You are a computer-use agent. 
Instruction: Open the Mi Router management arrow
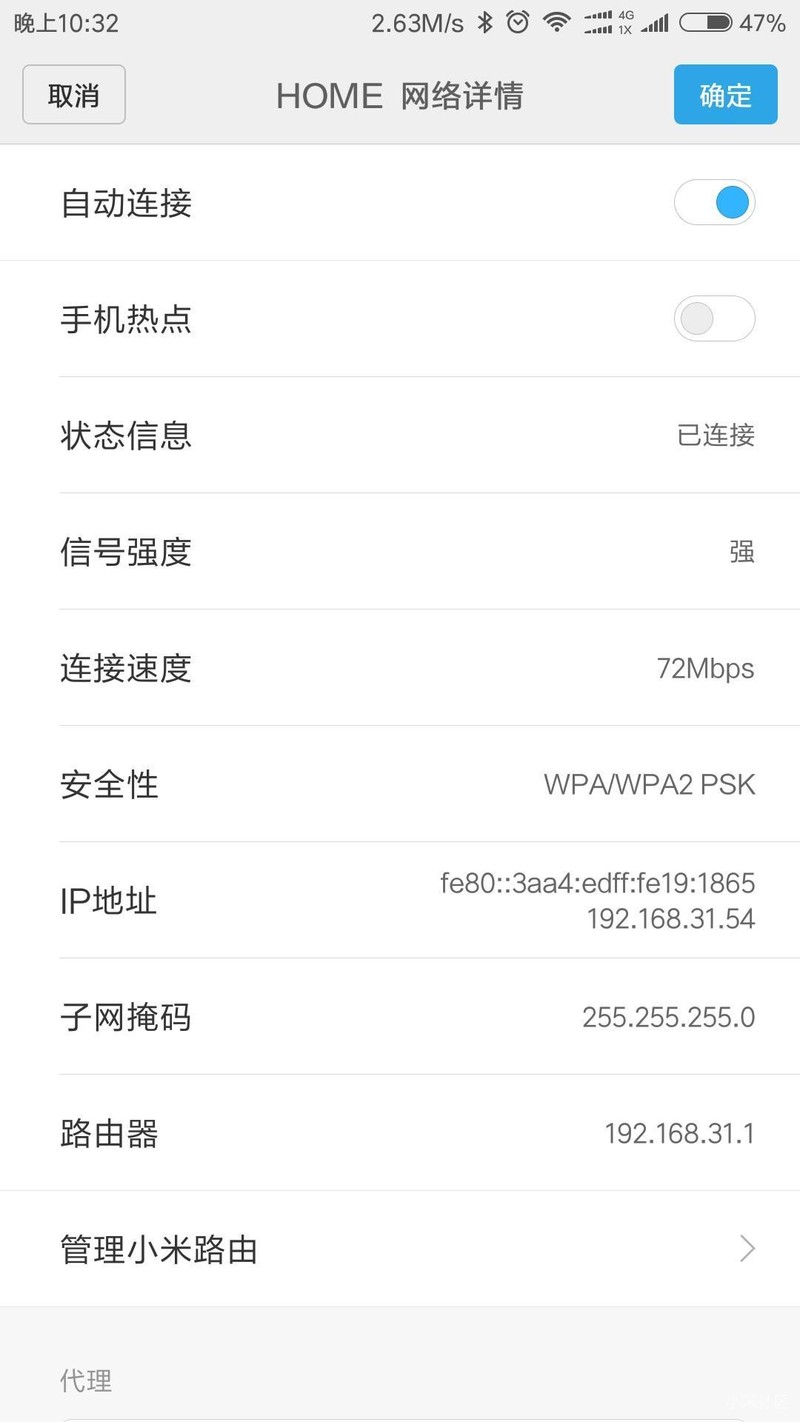click(x=744, y=1249)
